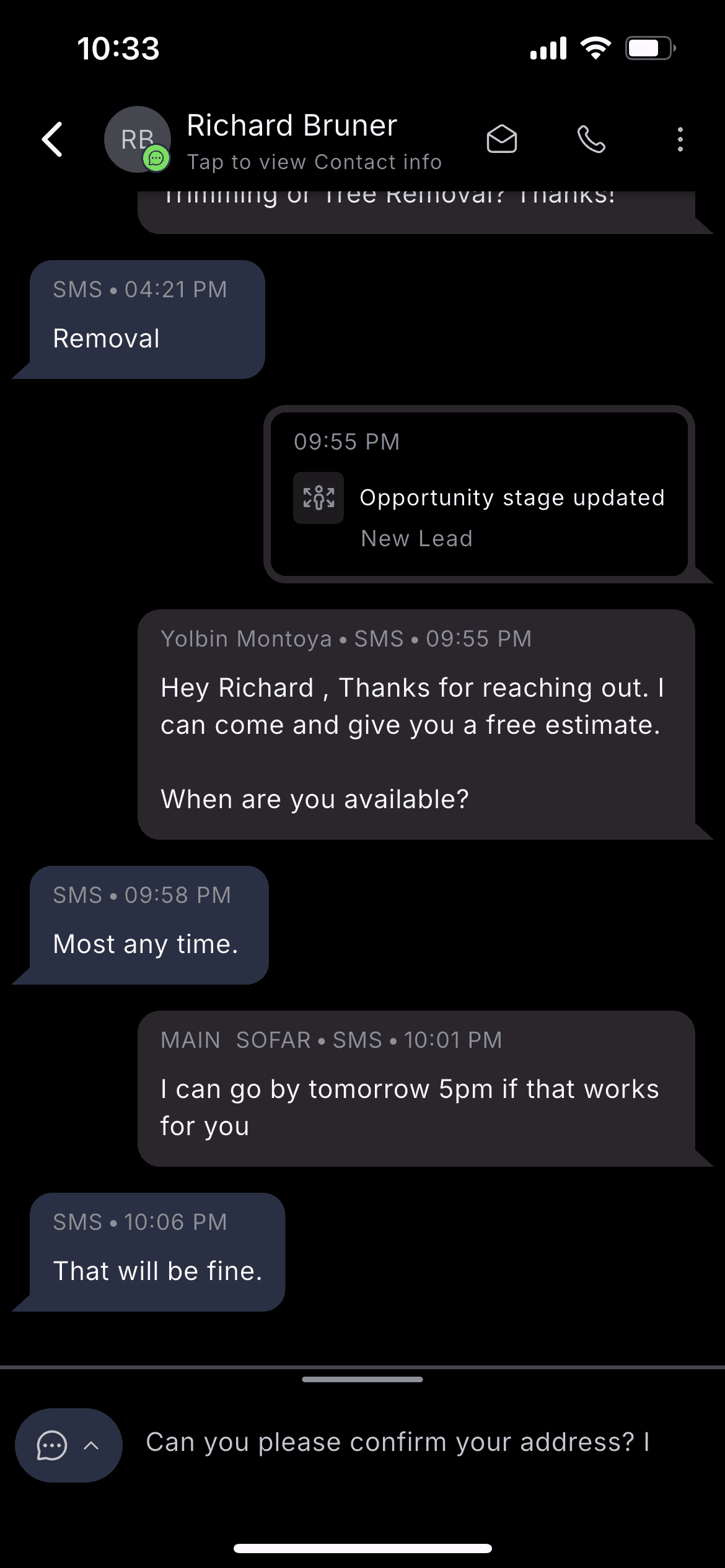Go back using the back arrow
The width and height of the screenshot is (725, 1568).
point(53,139)
